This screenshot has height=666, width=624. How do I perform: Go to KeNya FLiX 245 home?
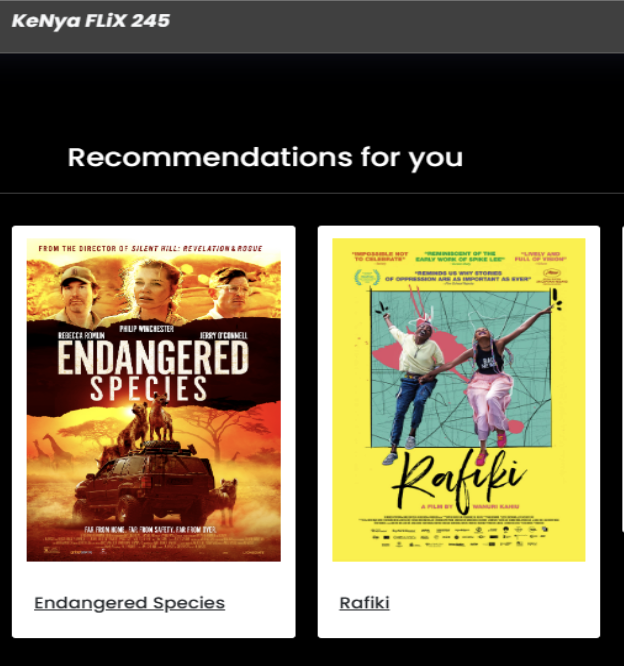pyautogui.click(x=91, y=20)
